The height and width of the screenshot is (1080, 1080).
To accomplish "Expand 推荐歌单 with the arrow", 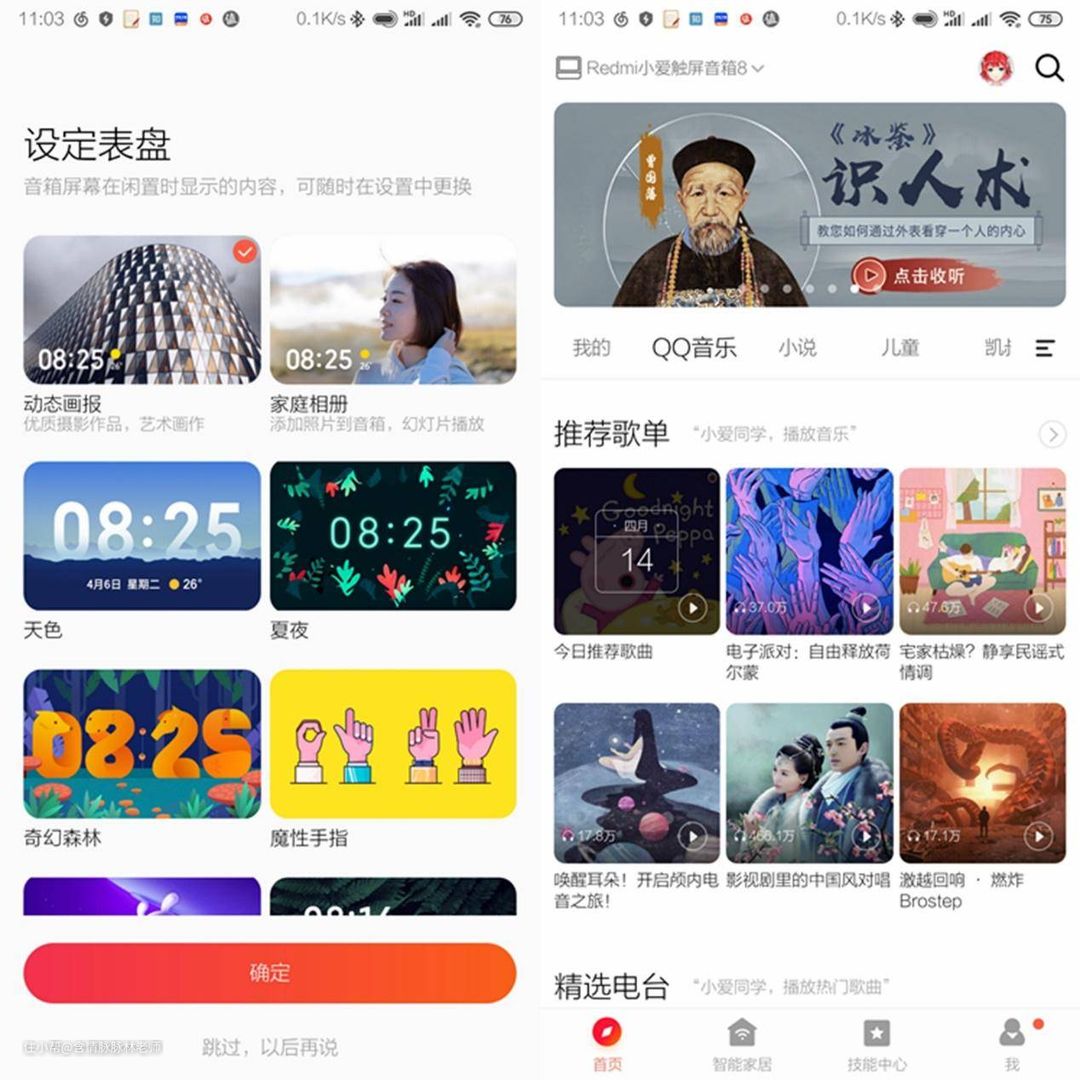I will 1052,434.
